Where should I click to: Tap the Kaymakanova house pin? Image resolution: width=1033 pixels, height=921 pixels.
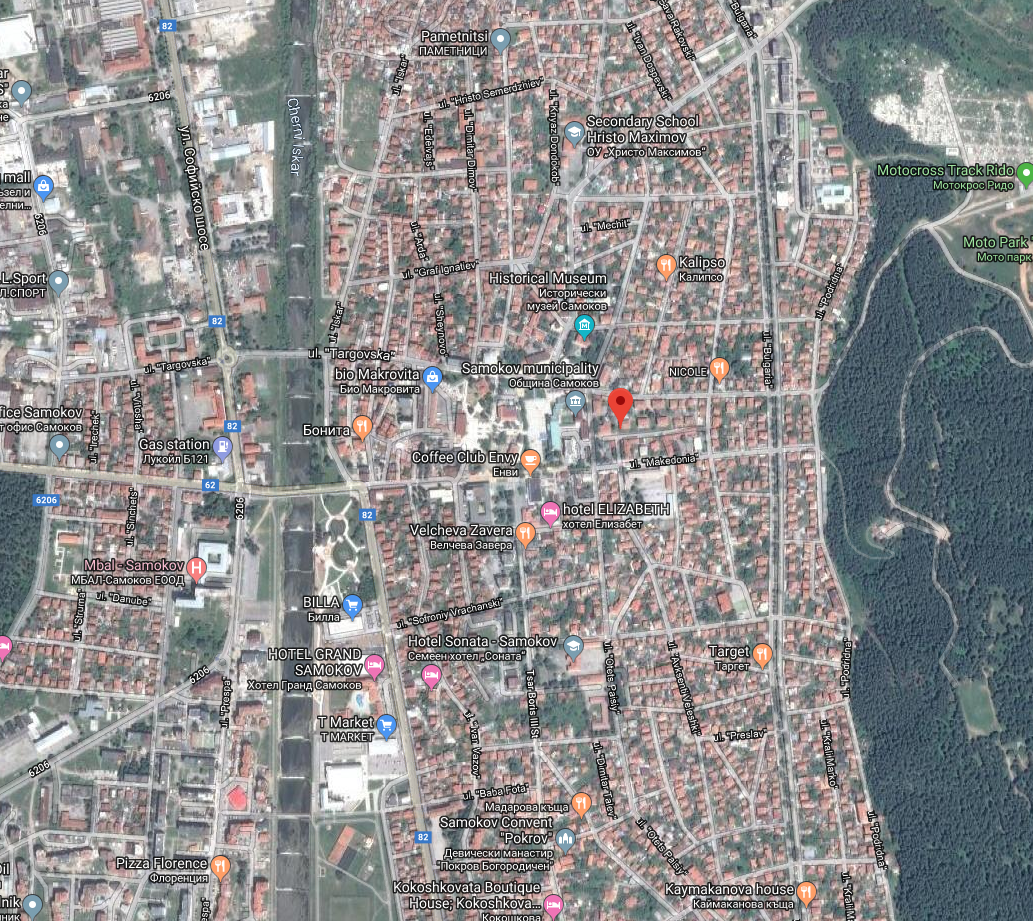[x=807, y=892]
